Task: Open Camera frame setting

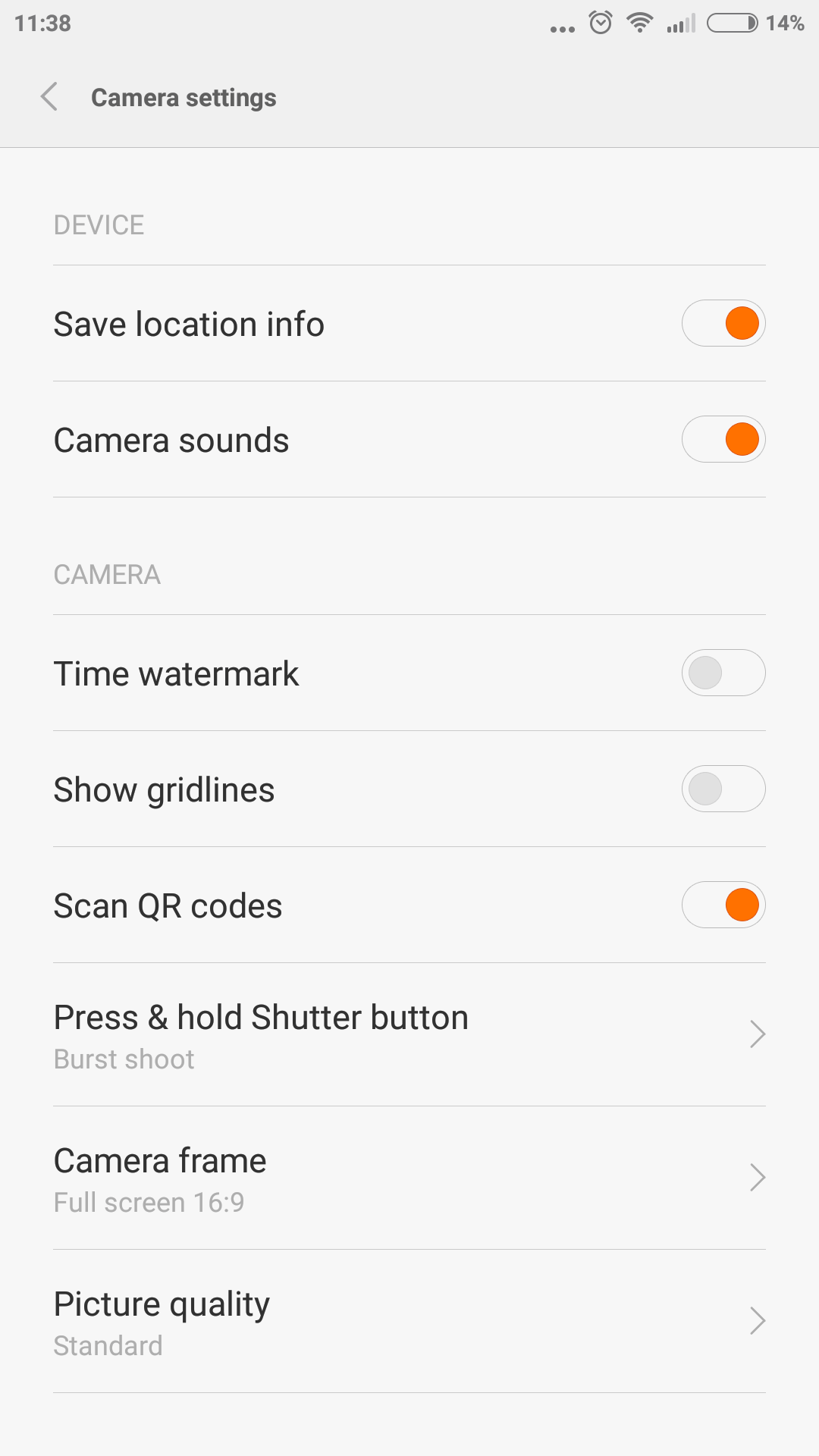Action: (409, 1178)
